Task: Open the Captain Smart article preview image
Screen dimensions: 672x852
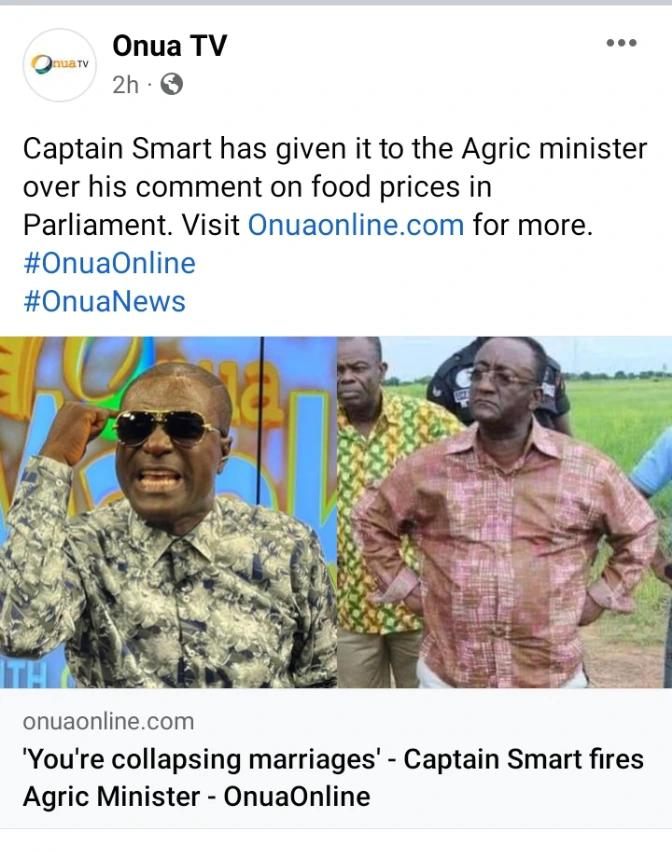Action: click(336, 511)
